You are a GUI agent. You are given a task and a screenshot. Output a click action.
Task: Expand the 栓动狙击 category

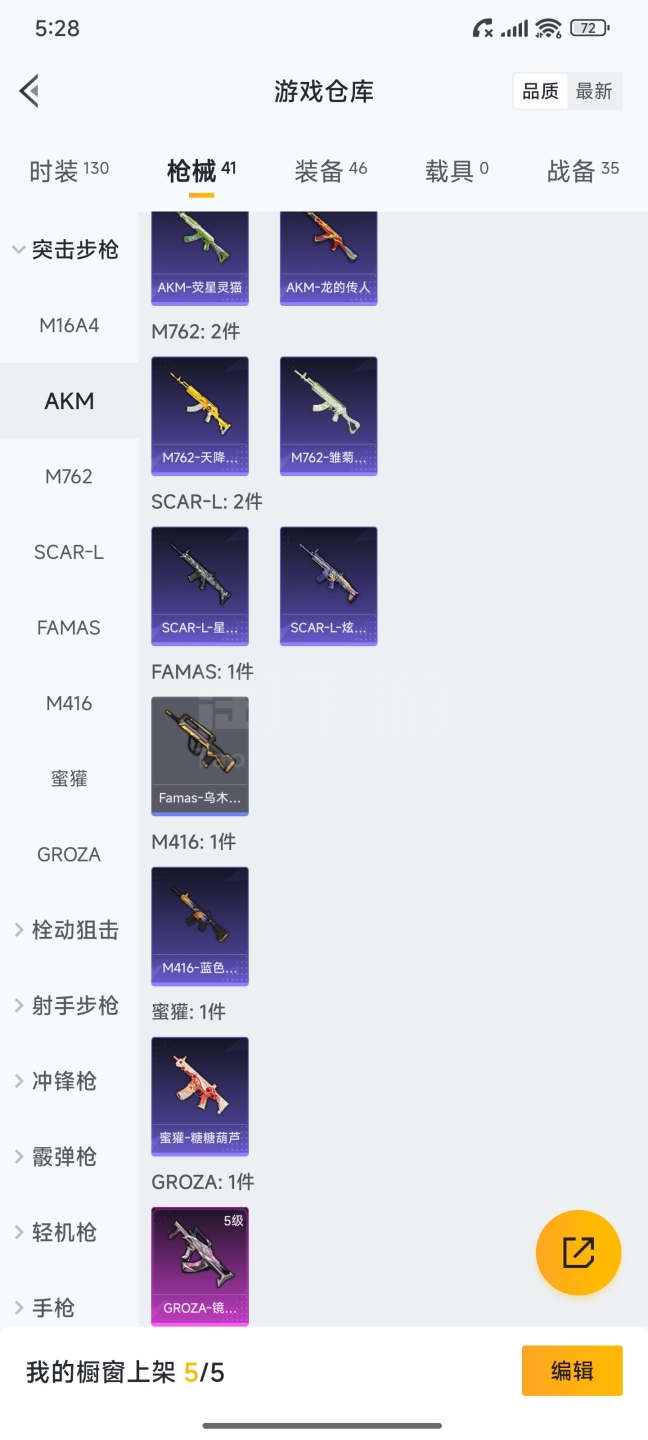click(68, 930)
